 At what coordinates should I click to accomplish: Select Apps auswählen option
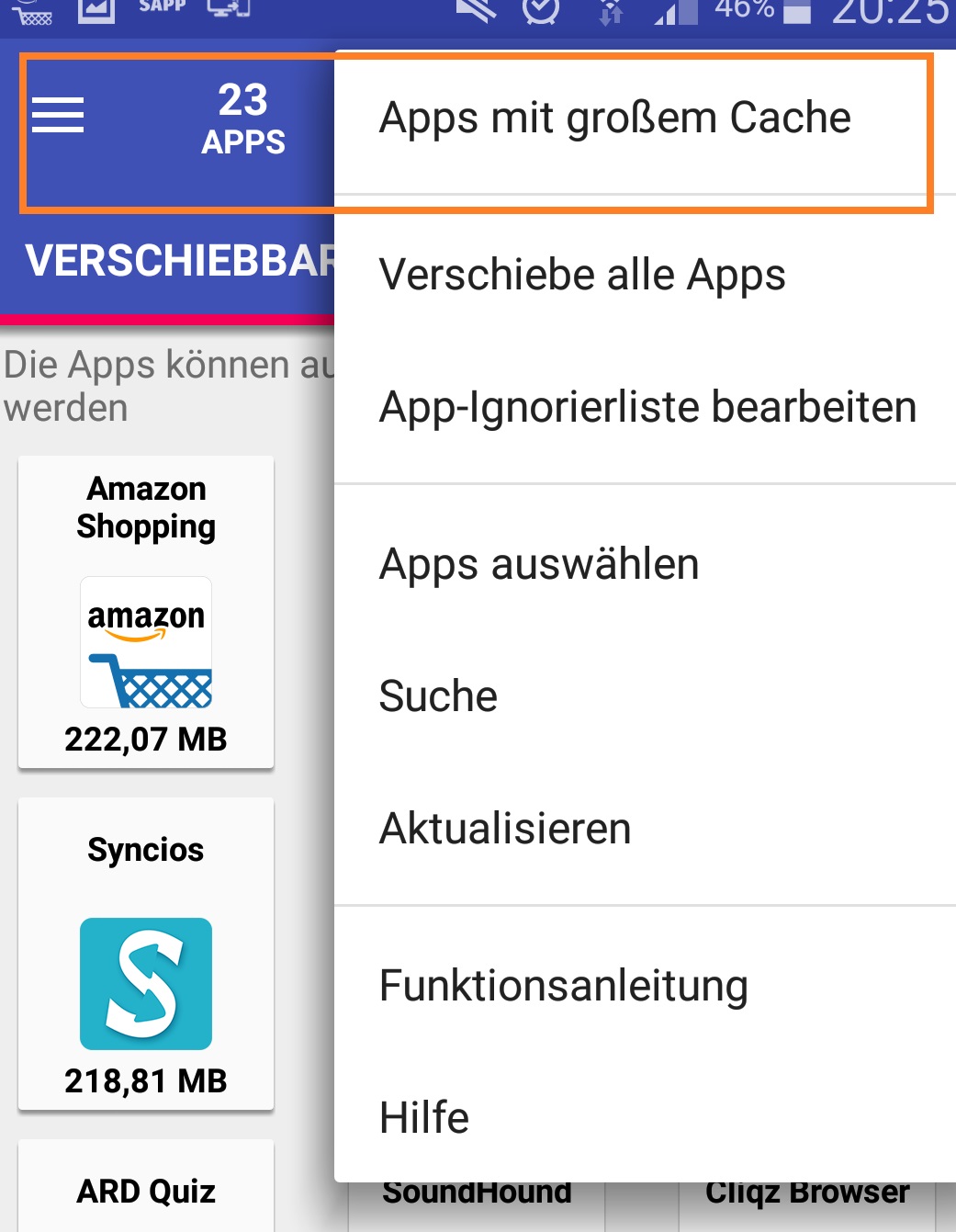pyautogui.click(x=539, y=564)
